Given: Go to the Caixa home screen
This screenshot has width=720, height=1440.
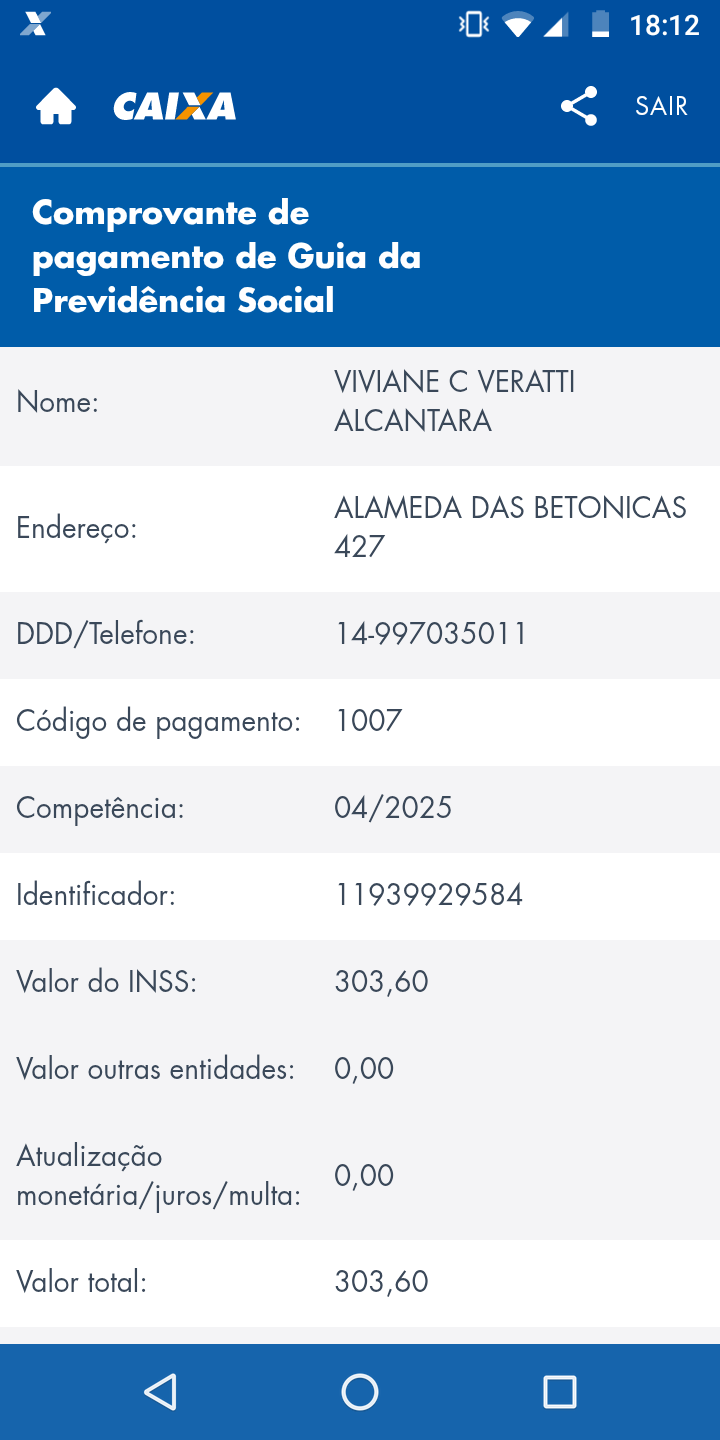Looking at the screenshot, I should (x=56, y=107).
